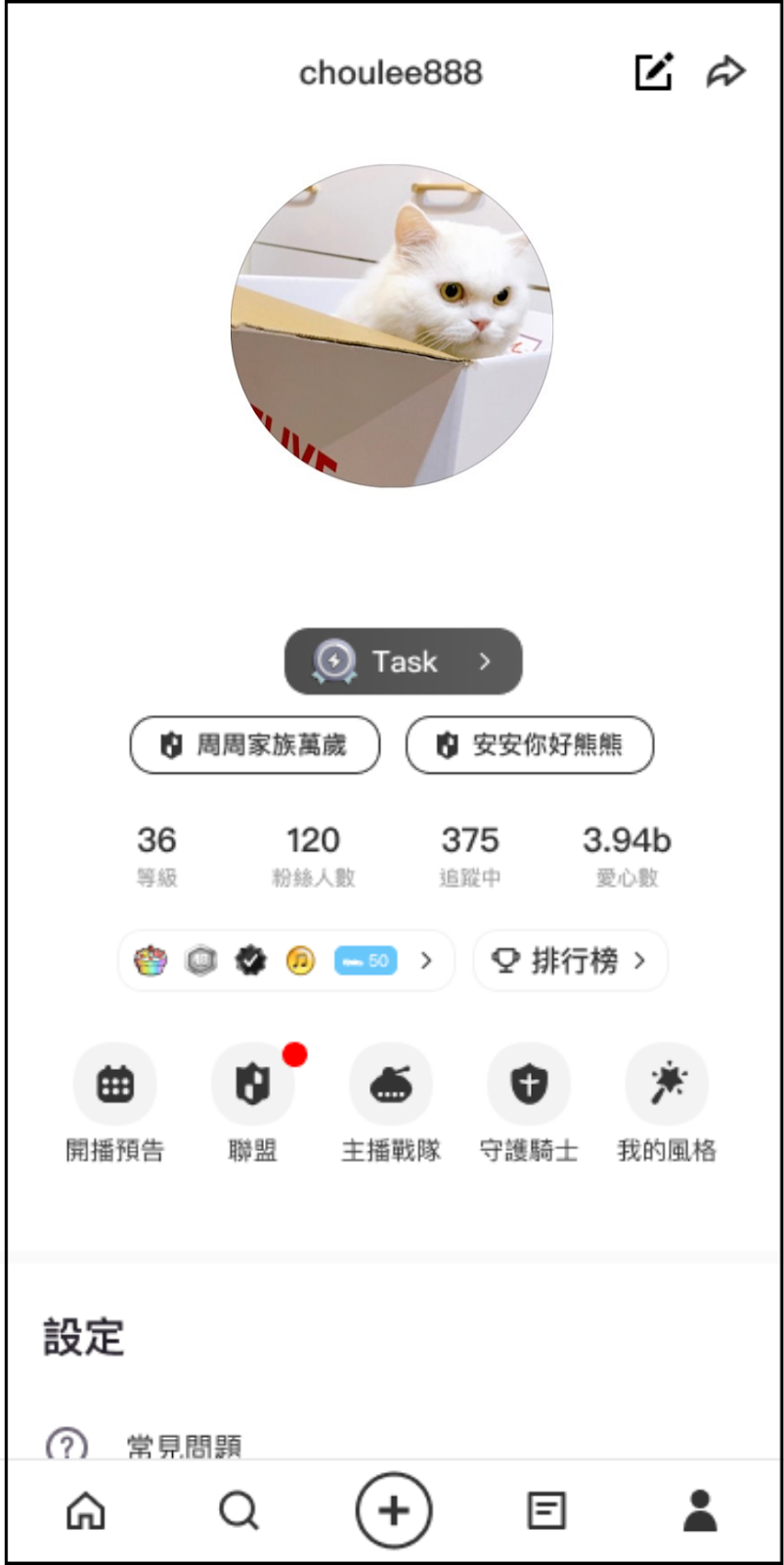The height and width of the screenshot is (1565, 784).
Task: Open the 周周家族萬歲 chip
Action: [254, 745]
